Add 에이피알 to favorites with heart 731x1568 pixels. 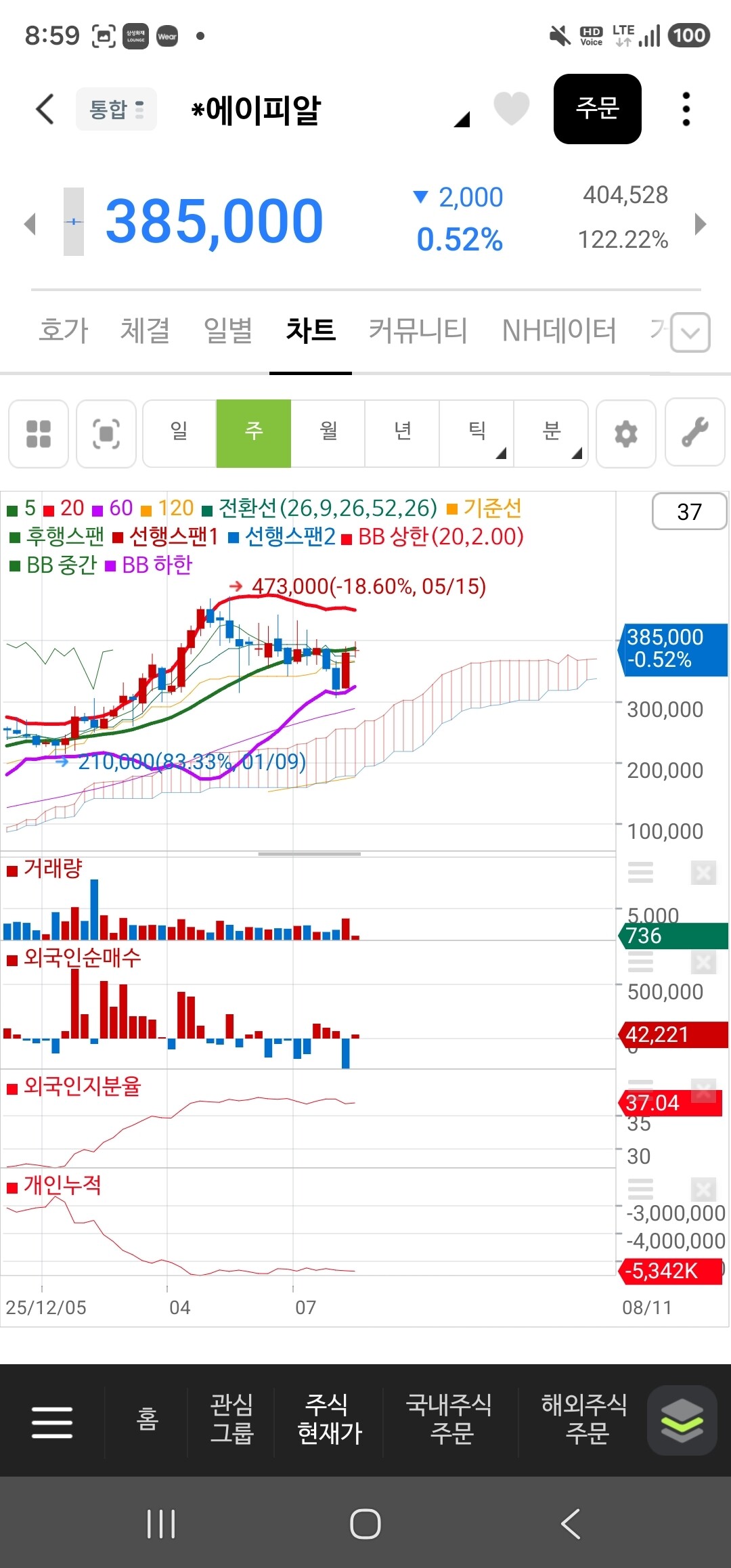(x=511, y=108)
